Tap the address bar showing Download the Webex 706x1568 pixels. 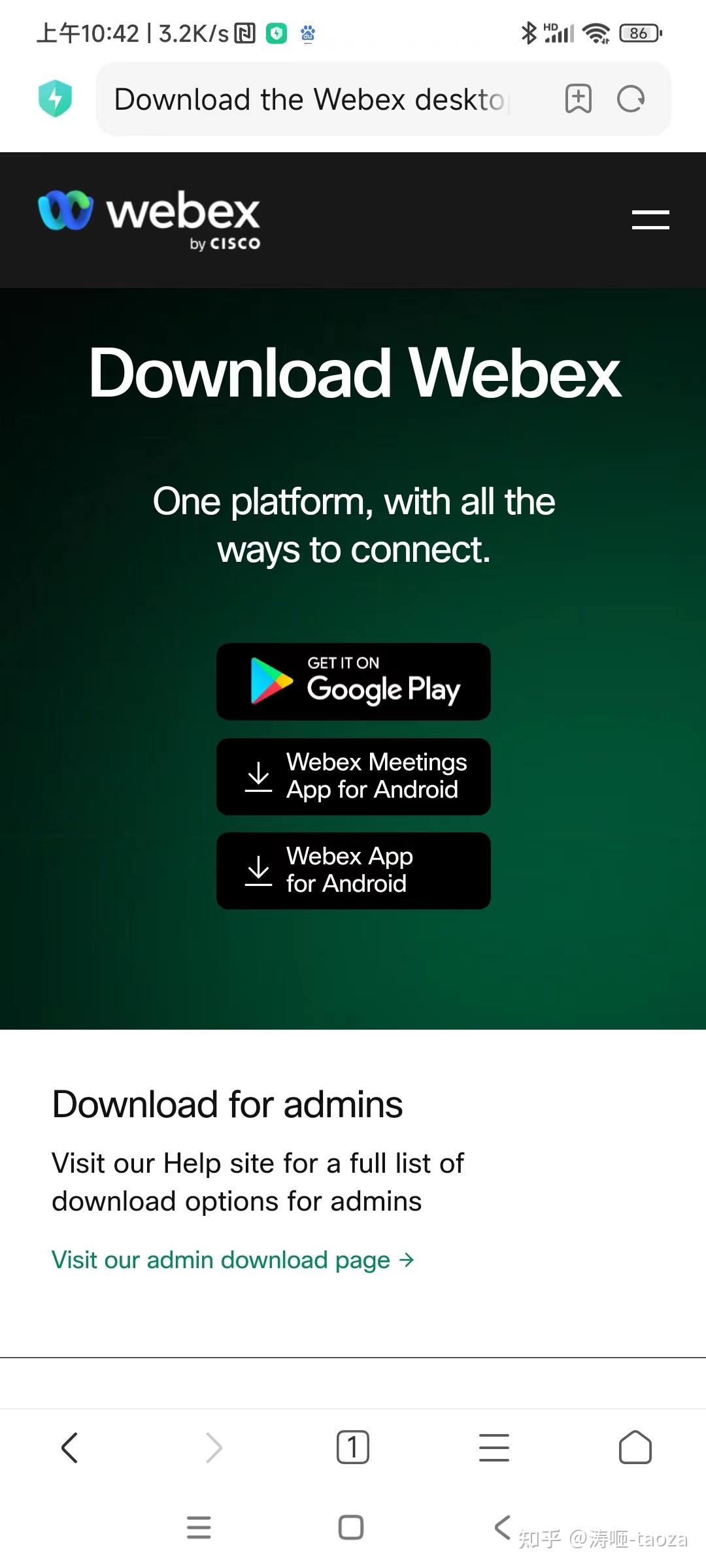point(311,99)
